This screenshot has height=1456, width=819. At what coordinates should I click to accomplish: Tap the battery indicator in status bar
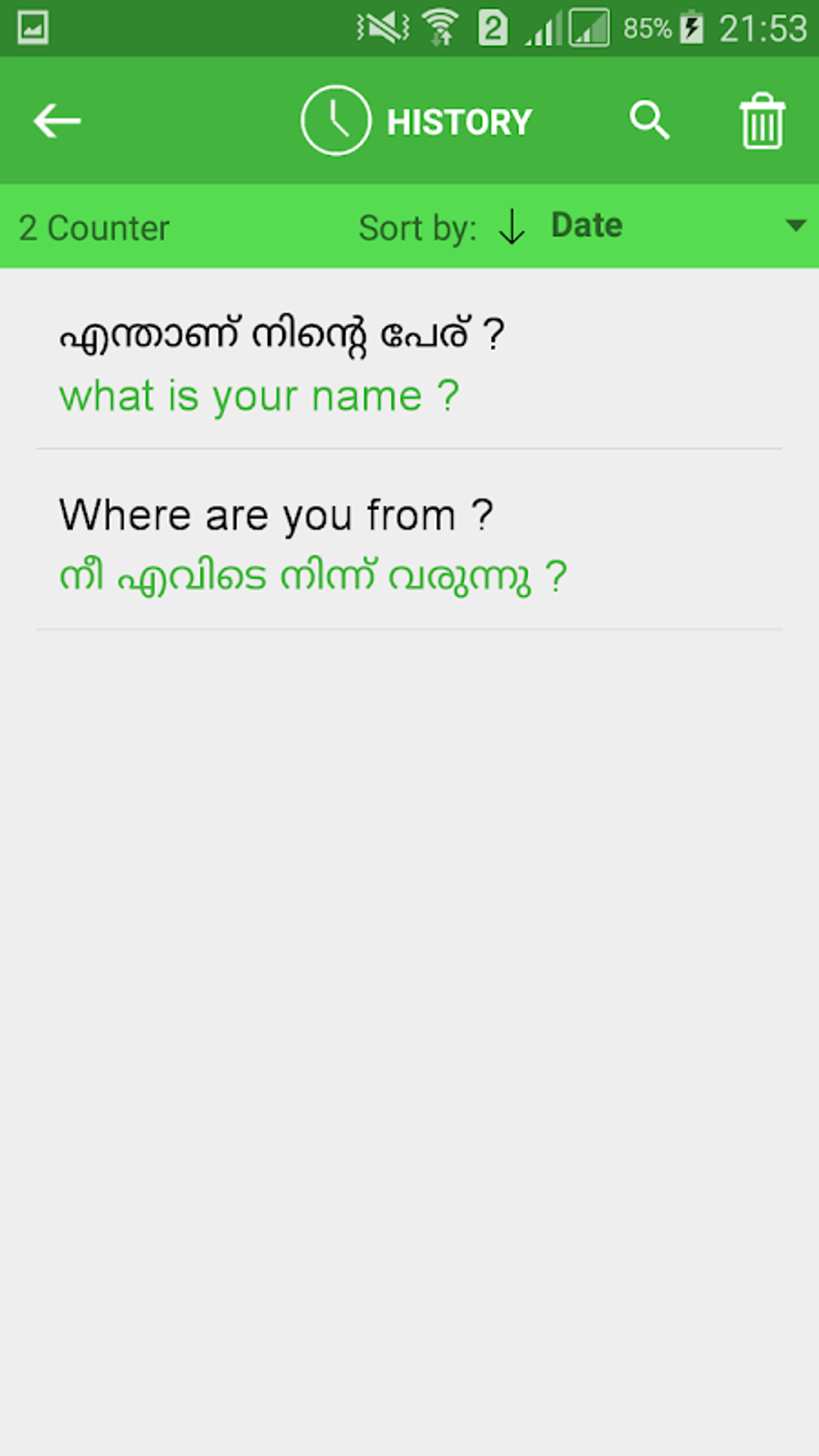point(689,27)
